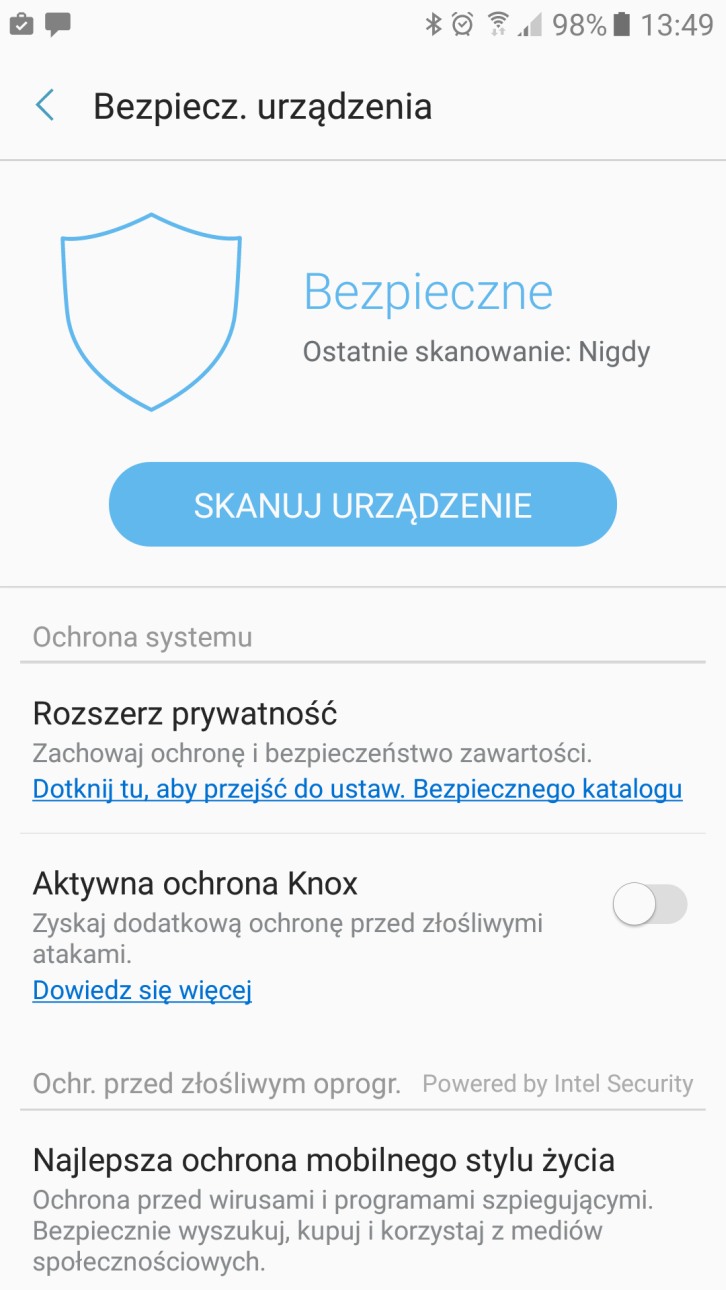This screenshot has width=726, height=1290.
Task: Enable Aktywna ochrona Knox switch
Action: coord(649,905)
